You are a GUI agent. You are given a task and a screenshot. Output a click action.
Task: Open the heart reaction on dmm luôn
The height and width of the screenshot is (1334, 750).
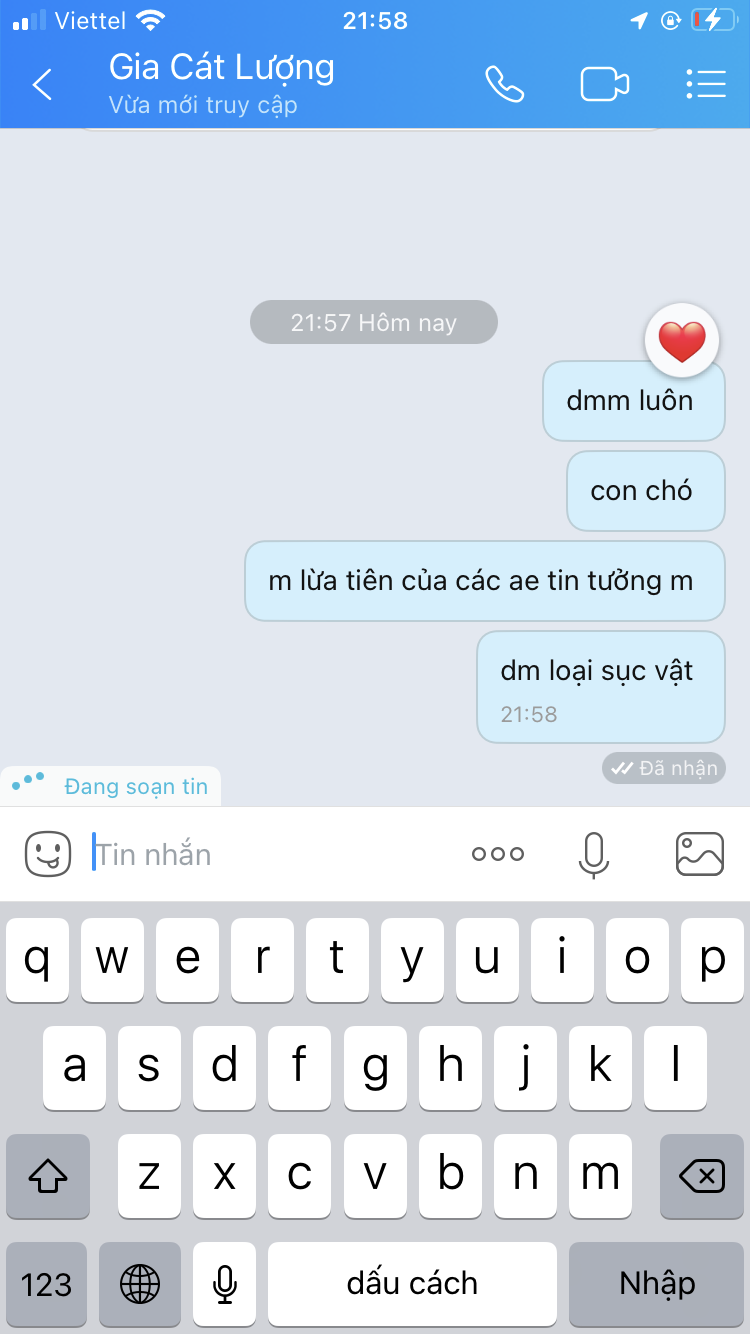tap(682, 342)
